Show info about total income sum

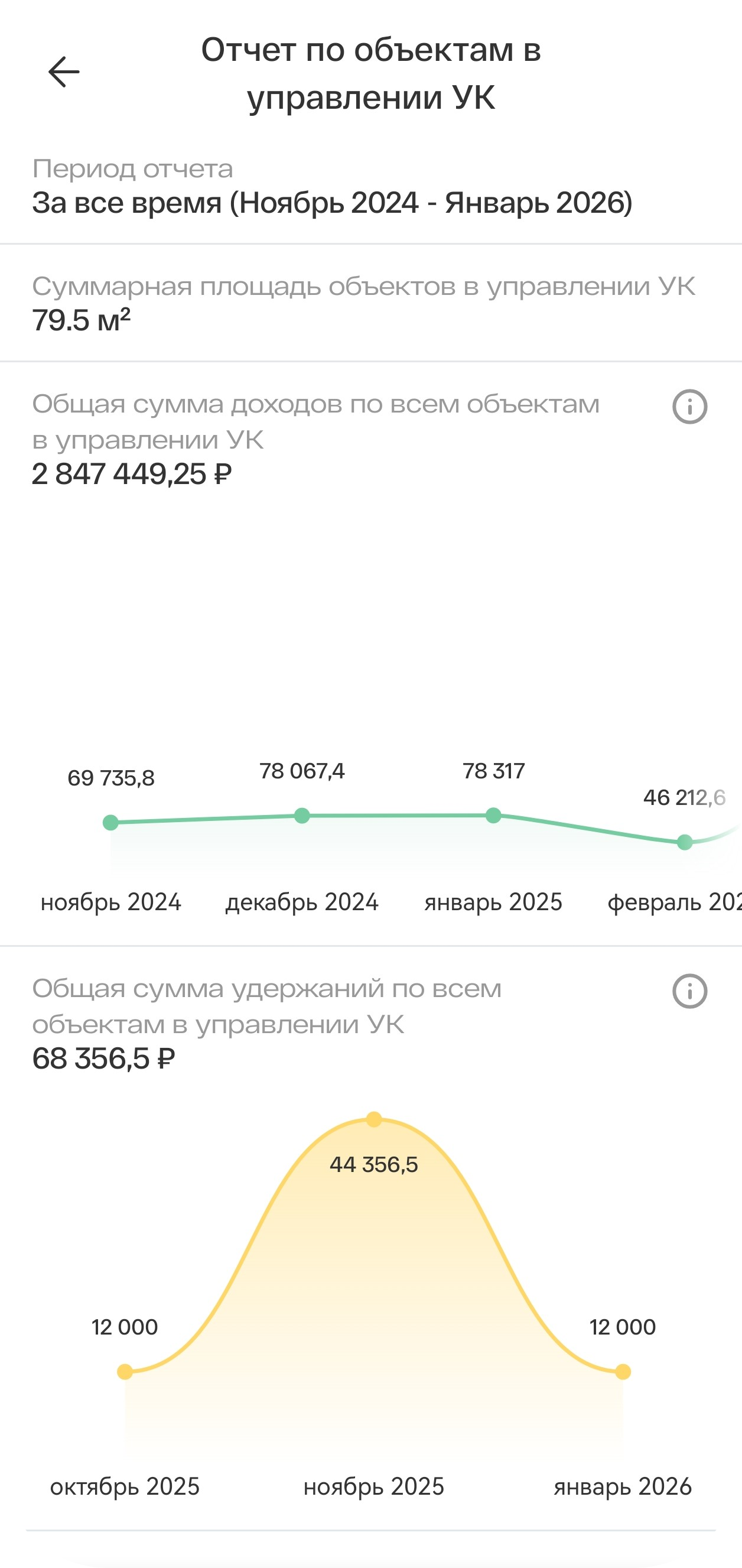[x=689, y=406]
